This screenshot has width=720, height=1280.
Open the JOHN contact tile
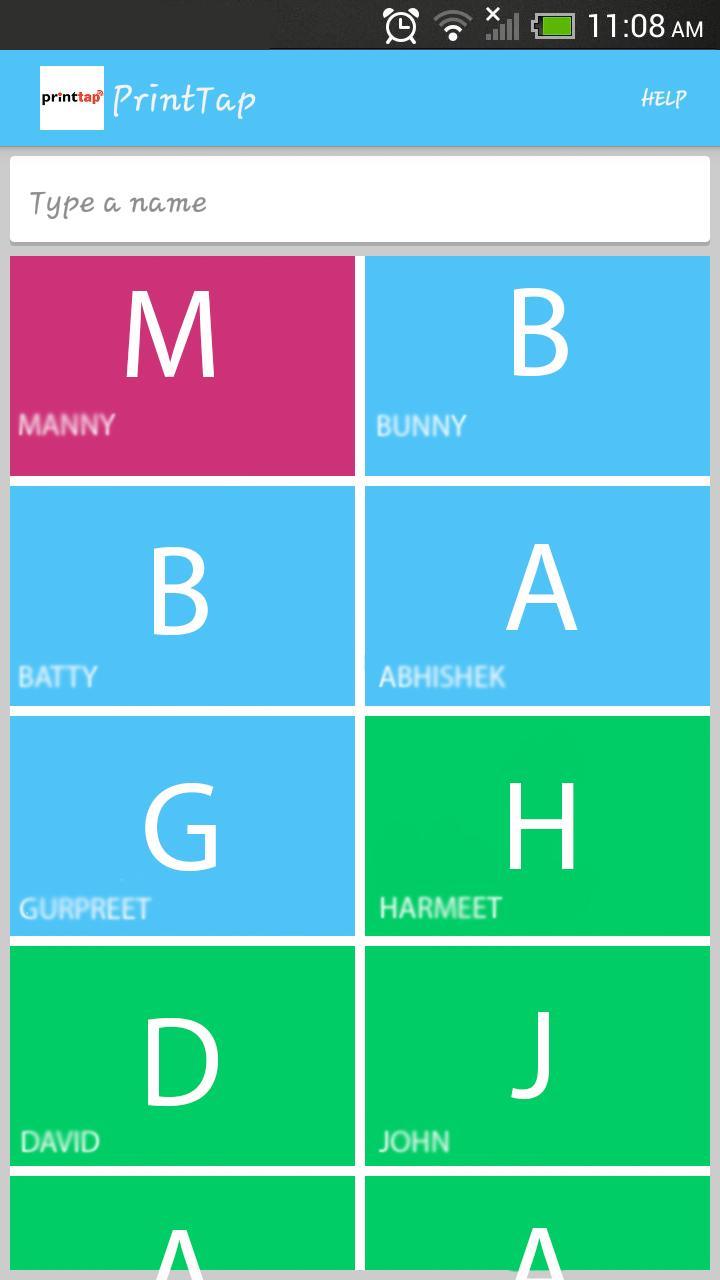coord(537,1056)
